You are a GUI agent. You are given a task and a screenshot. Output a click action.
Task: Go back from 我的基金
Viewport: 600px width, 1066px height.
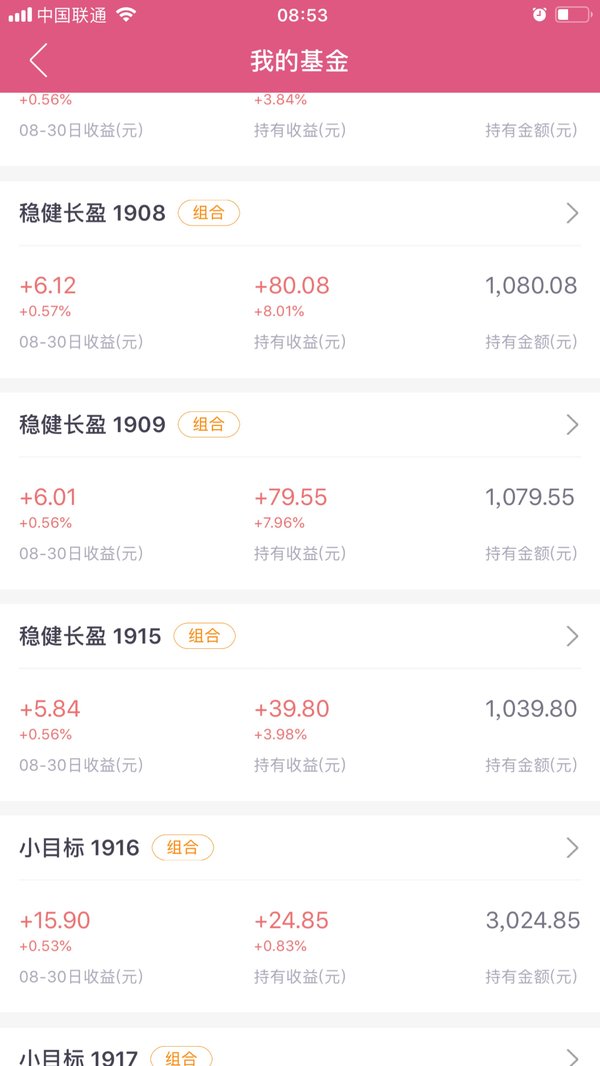pos(39,61)
